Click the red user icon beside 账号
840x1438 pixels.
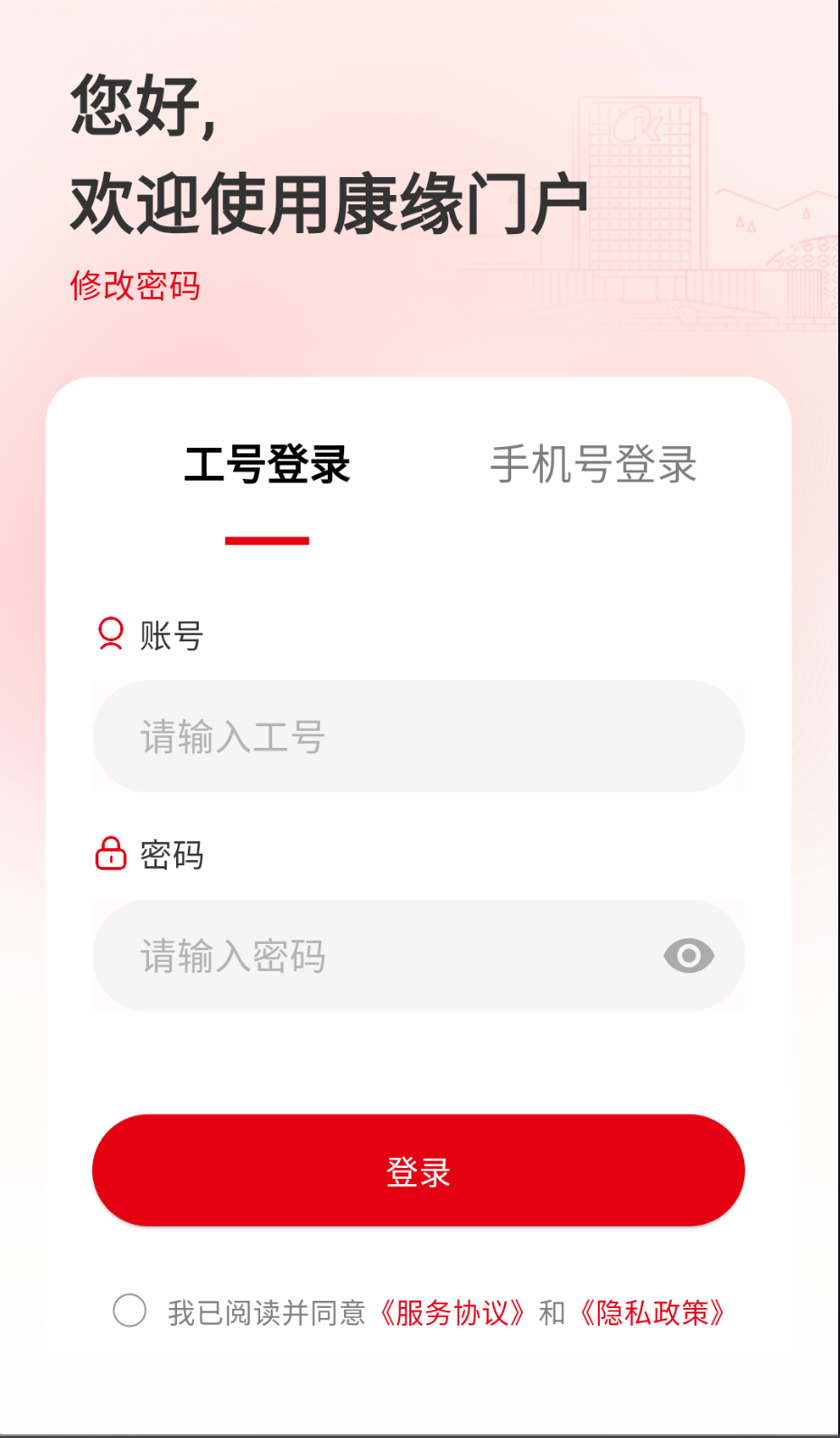click(x=109, y=635)
